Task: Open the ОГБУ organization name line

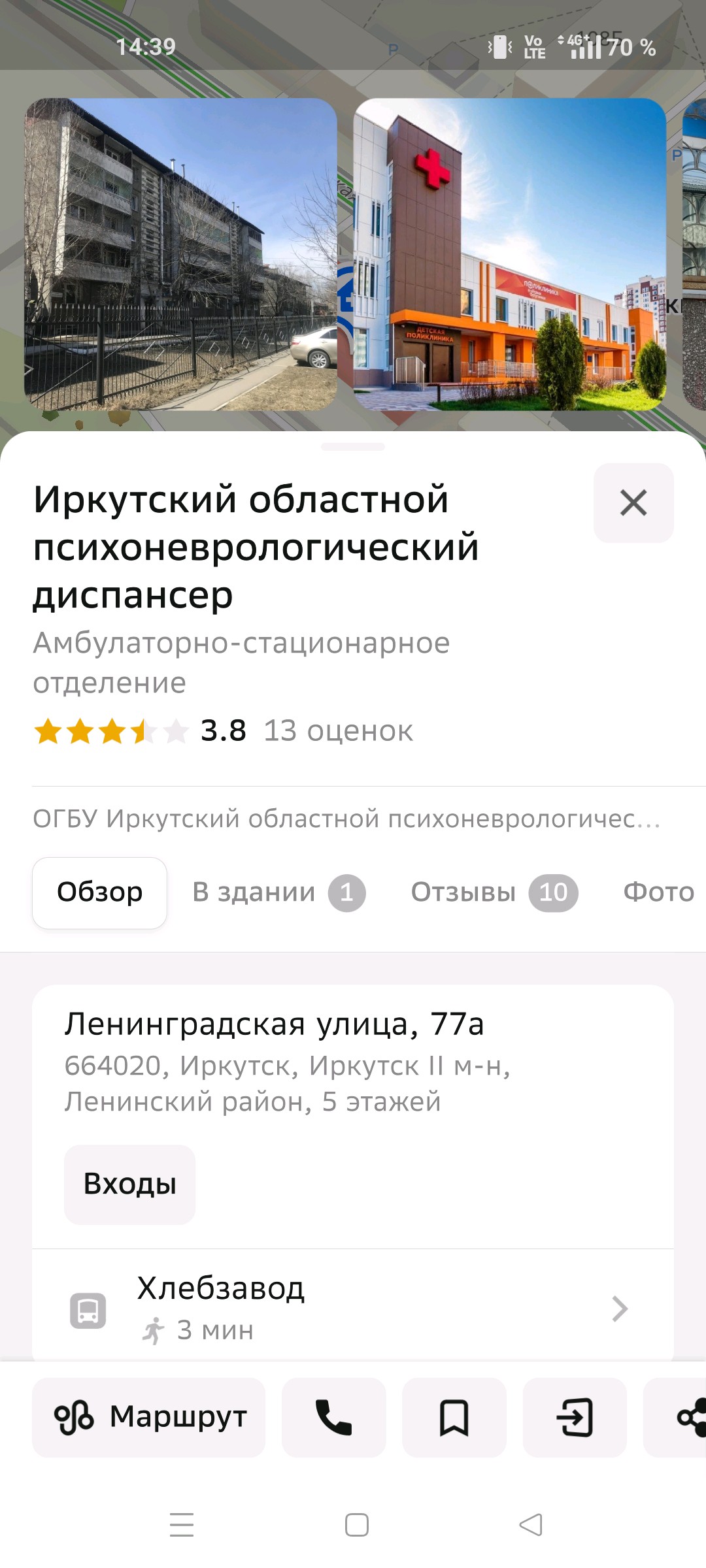Action: pos(346,819)
